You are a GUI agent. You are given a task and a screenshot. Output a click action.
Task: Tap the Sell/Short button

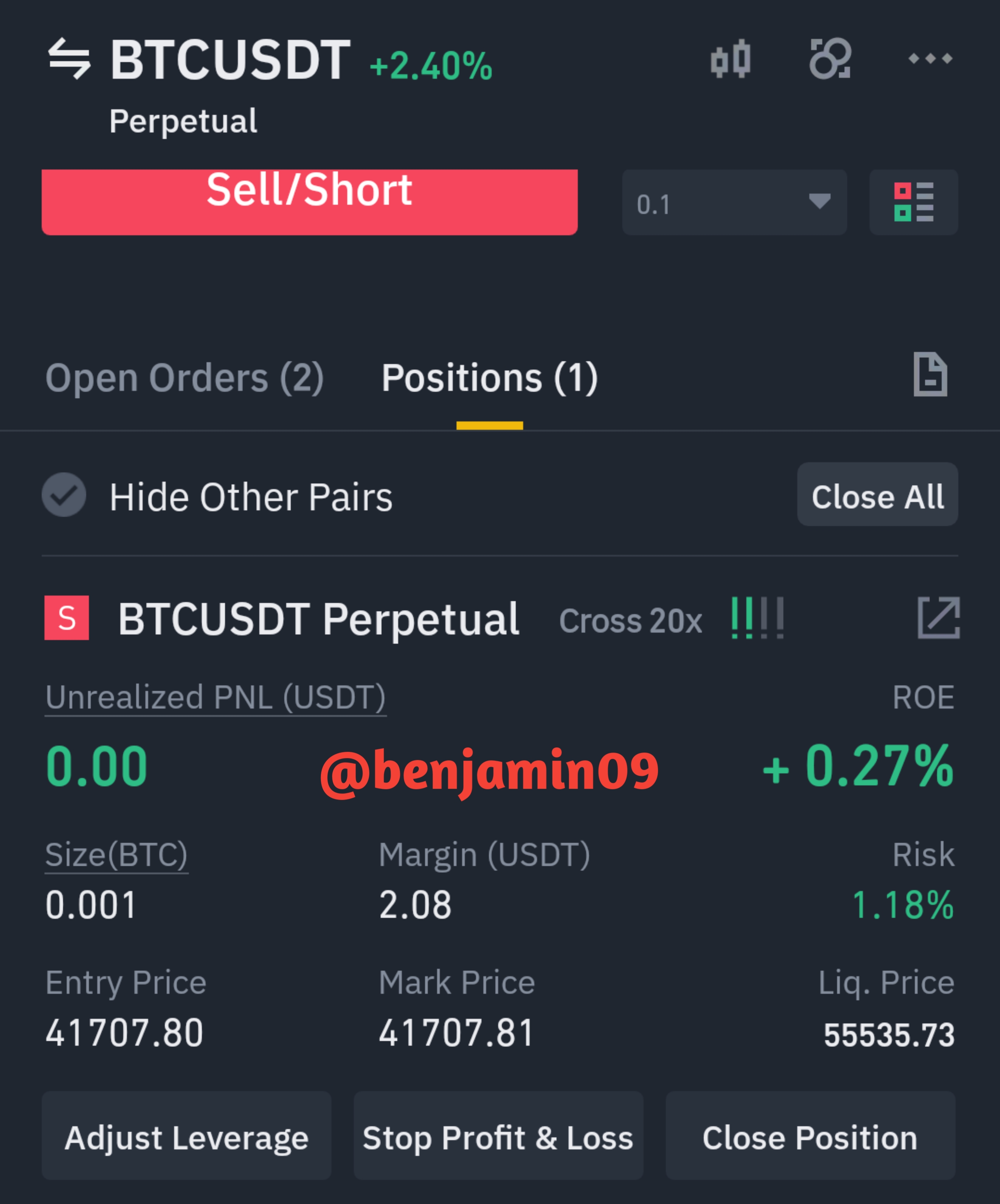pos(309,202)
